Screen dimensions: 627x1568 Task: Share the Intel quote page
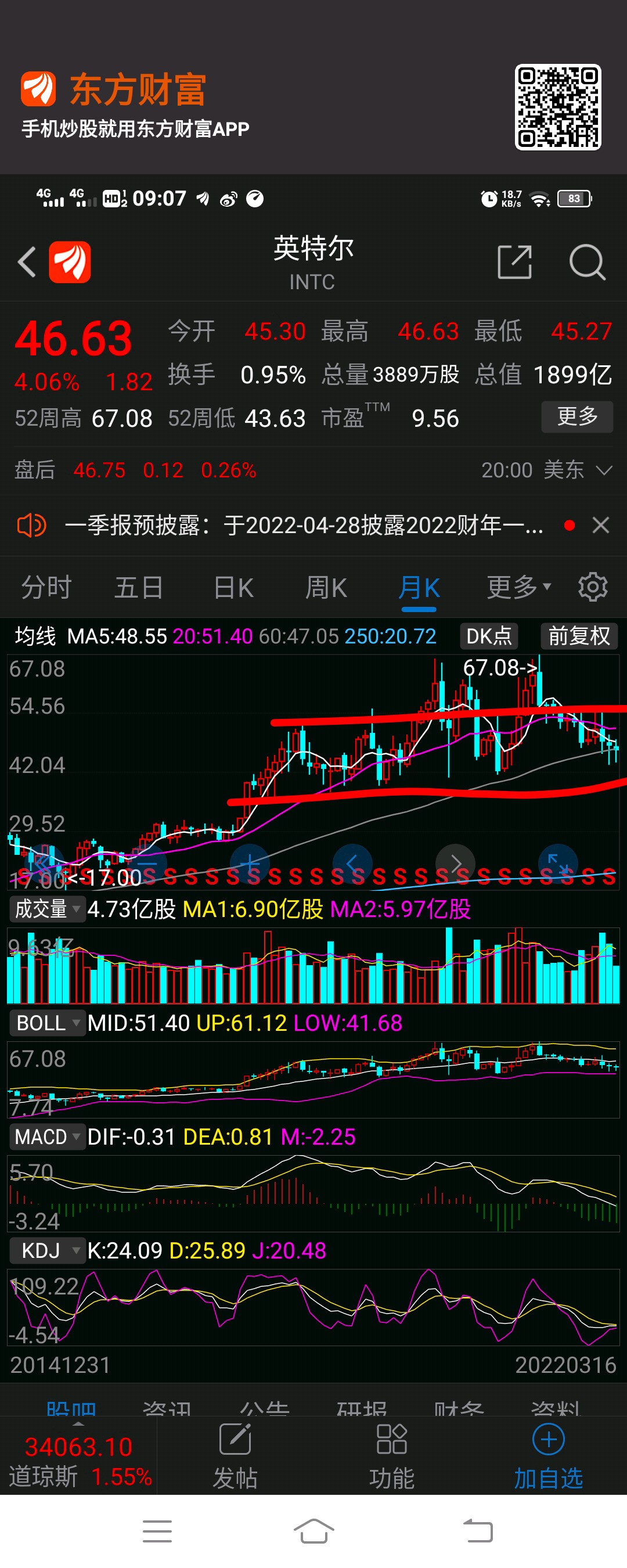[514, 262]
